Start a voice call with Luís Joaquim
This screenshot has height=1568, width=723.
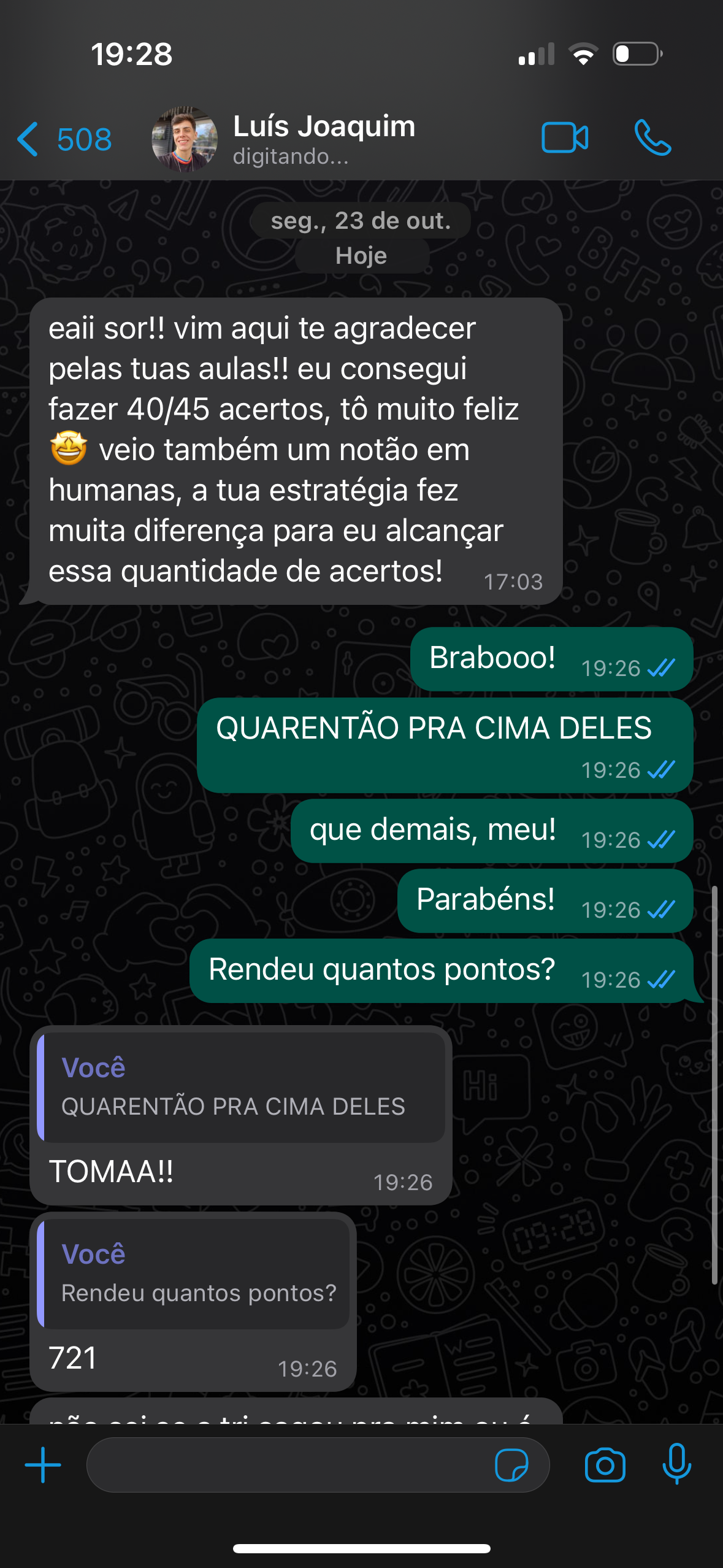point(652,137)
